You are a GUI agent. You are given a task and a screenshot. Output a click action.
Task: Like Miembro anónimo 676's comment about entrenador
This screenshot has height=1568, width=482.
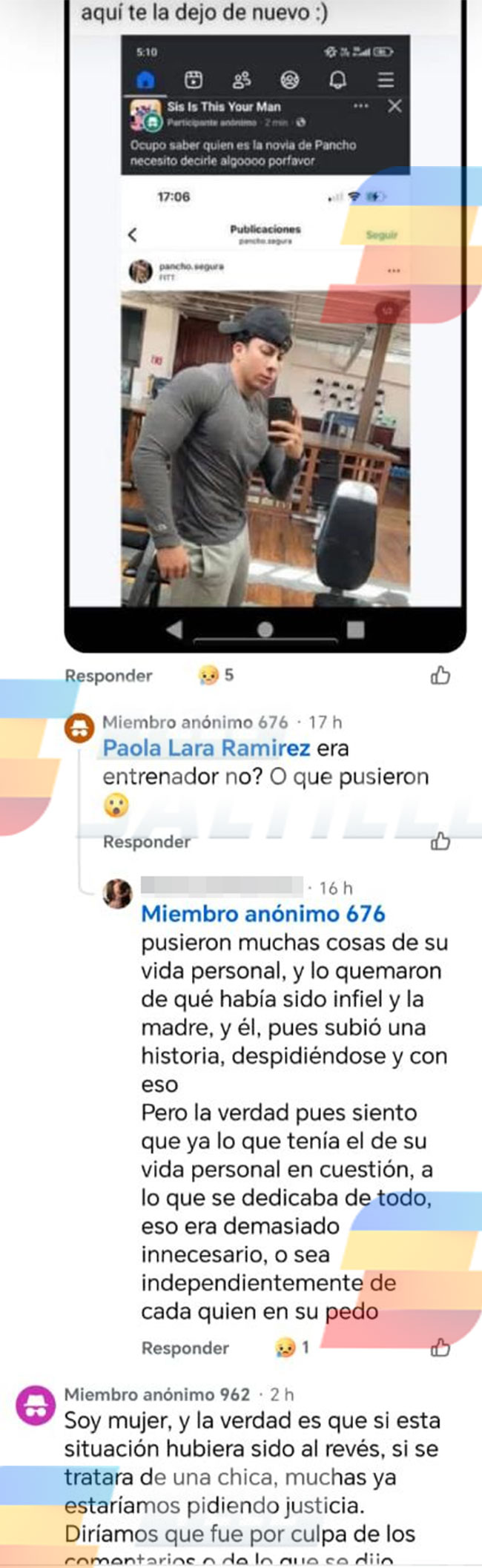point(440,841)
